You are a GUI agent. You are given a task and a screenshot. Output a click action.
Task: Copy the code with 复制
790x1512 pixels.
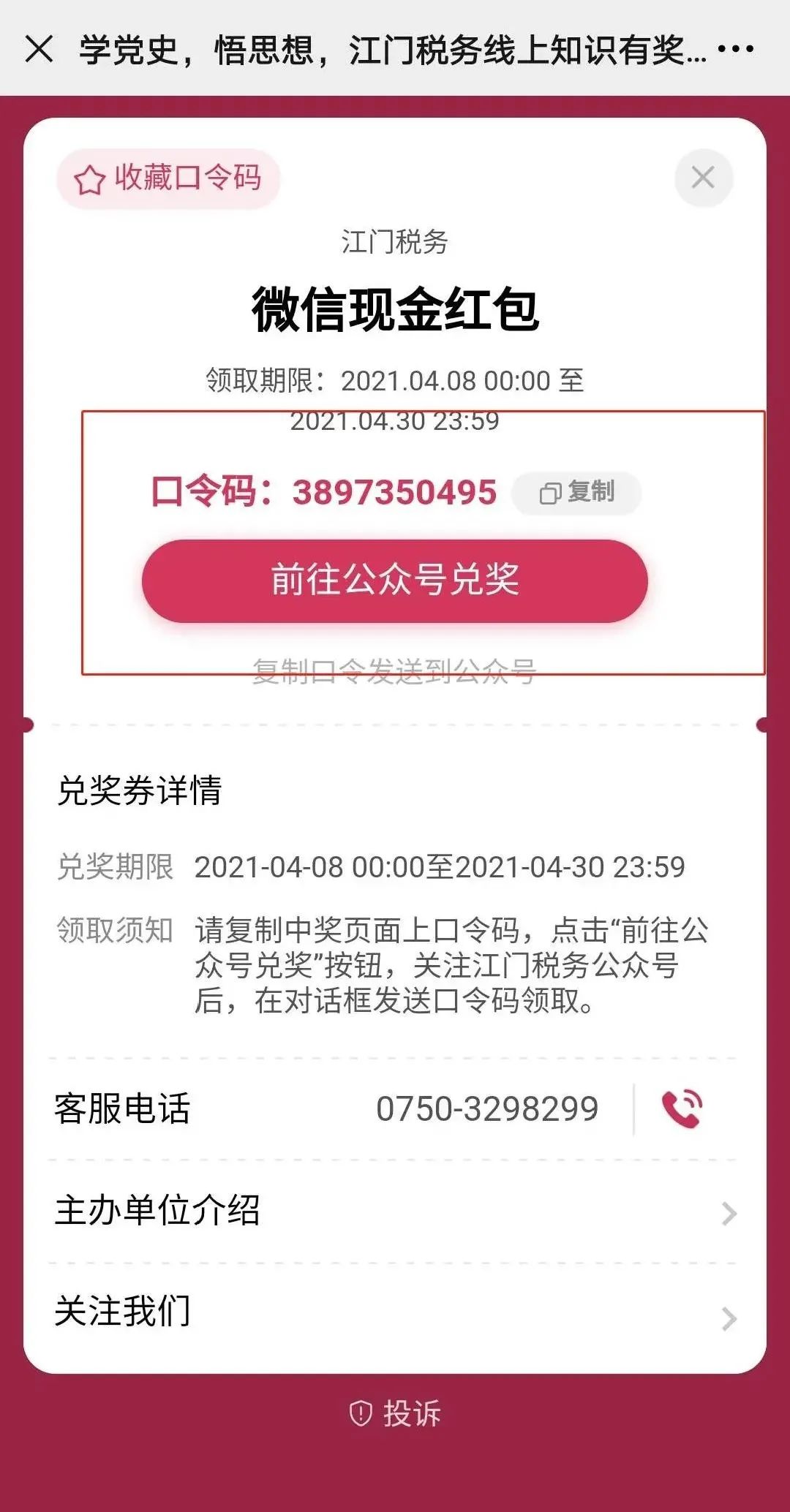pos(576,493)
